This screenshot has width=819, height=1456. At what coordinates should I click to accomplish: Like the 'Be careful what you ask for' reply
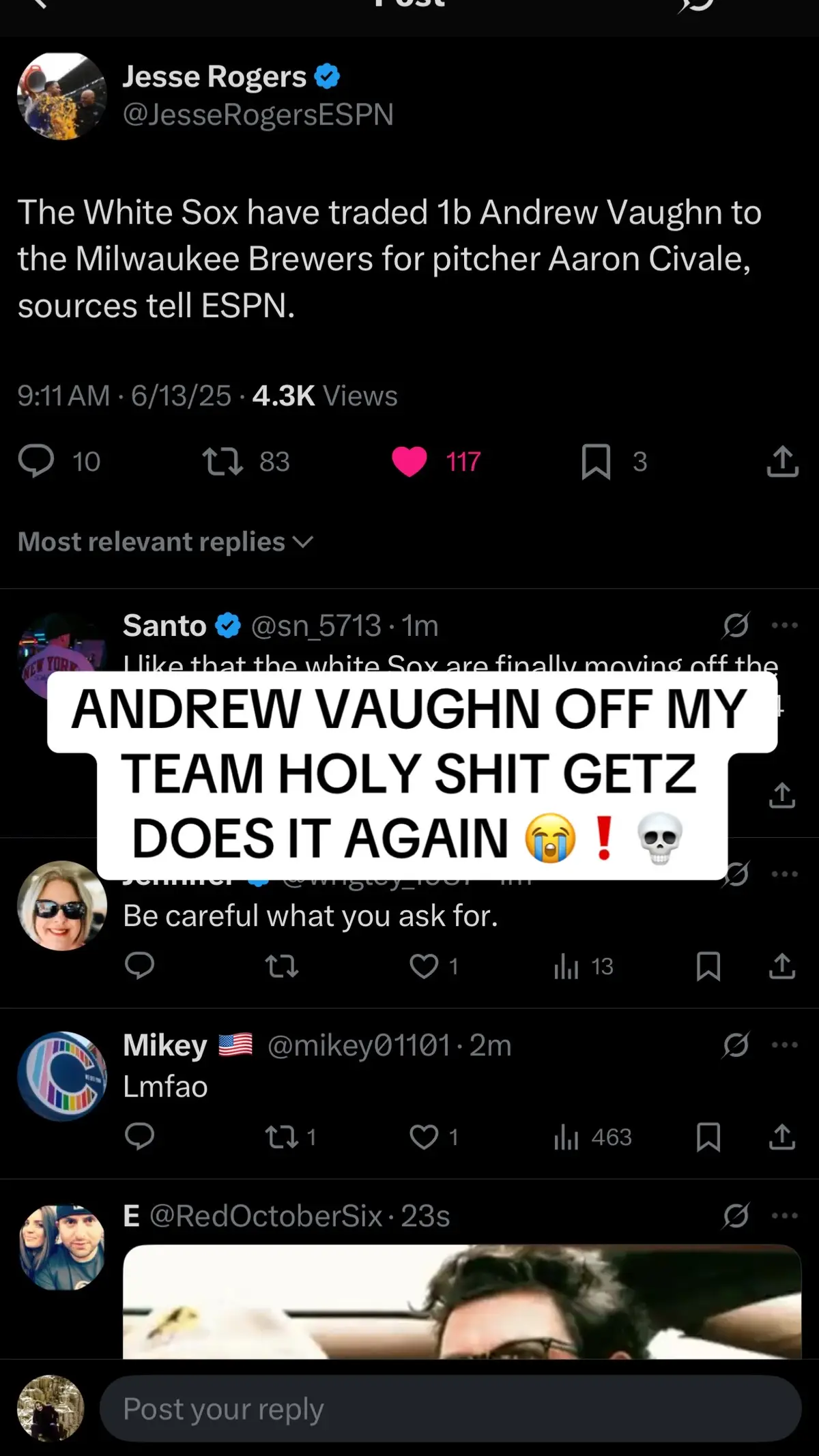coord(424,966)
